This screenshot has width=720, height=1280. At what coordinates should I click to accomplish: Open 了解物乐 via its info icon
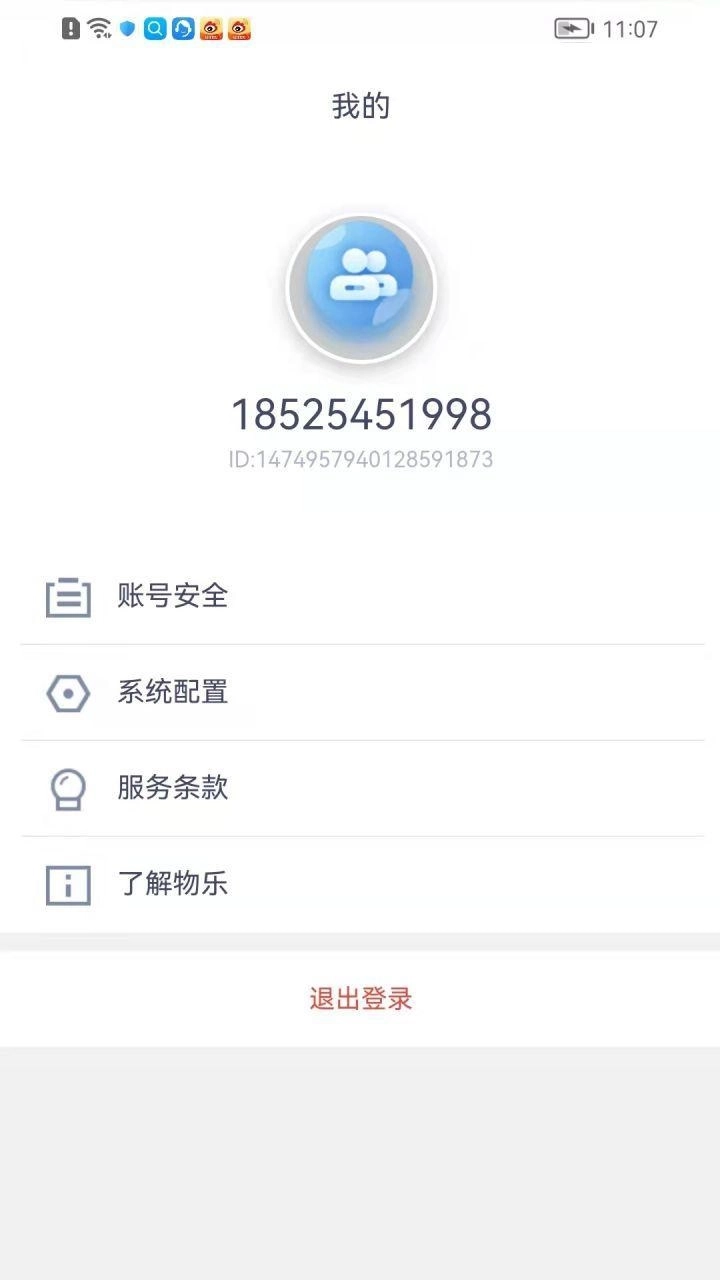[x=67, y=885]
